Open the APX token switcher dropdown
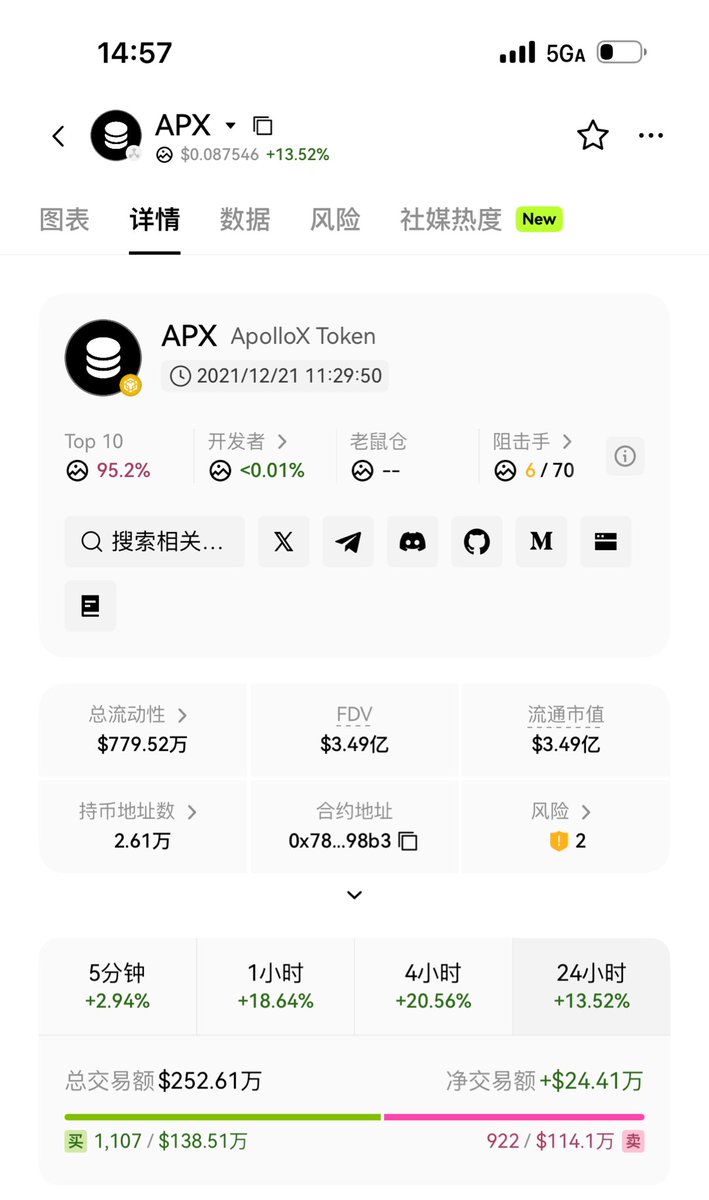Screen dimensions: 709x1200 click(x=230, y=126)
